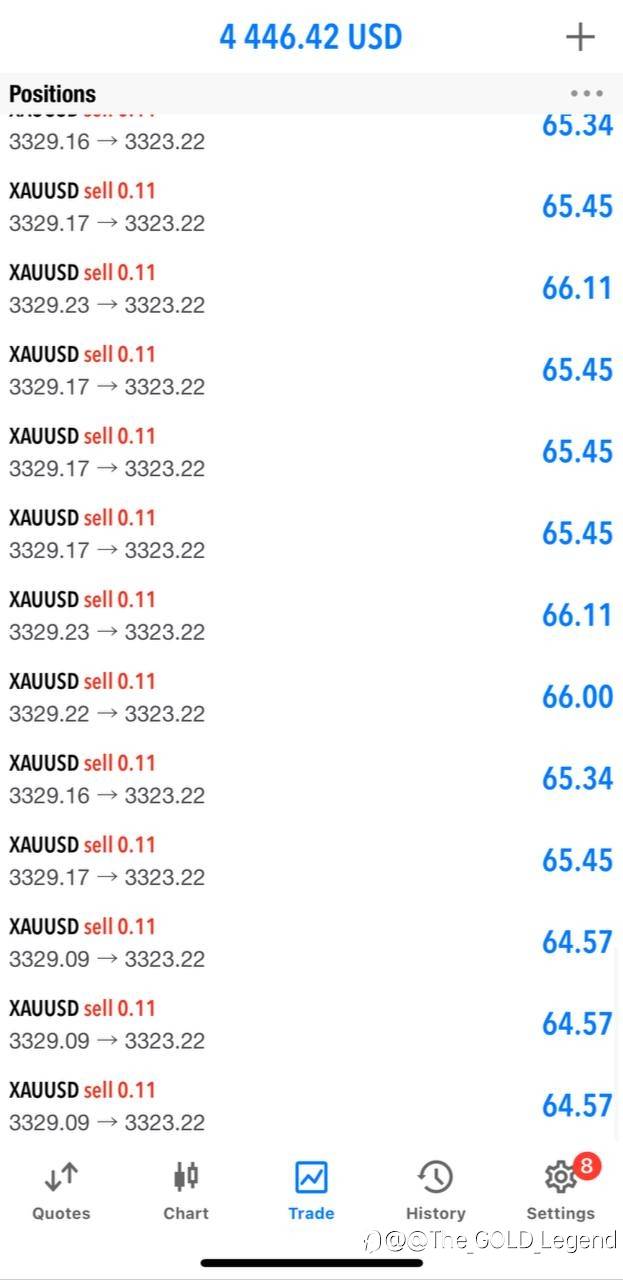Open the Chart tab
Viewport: 623px width, 1280px height.
[x=186, y=1191]
